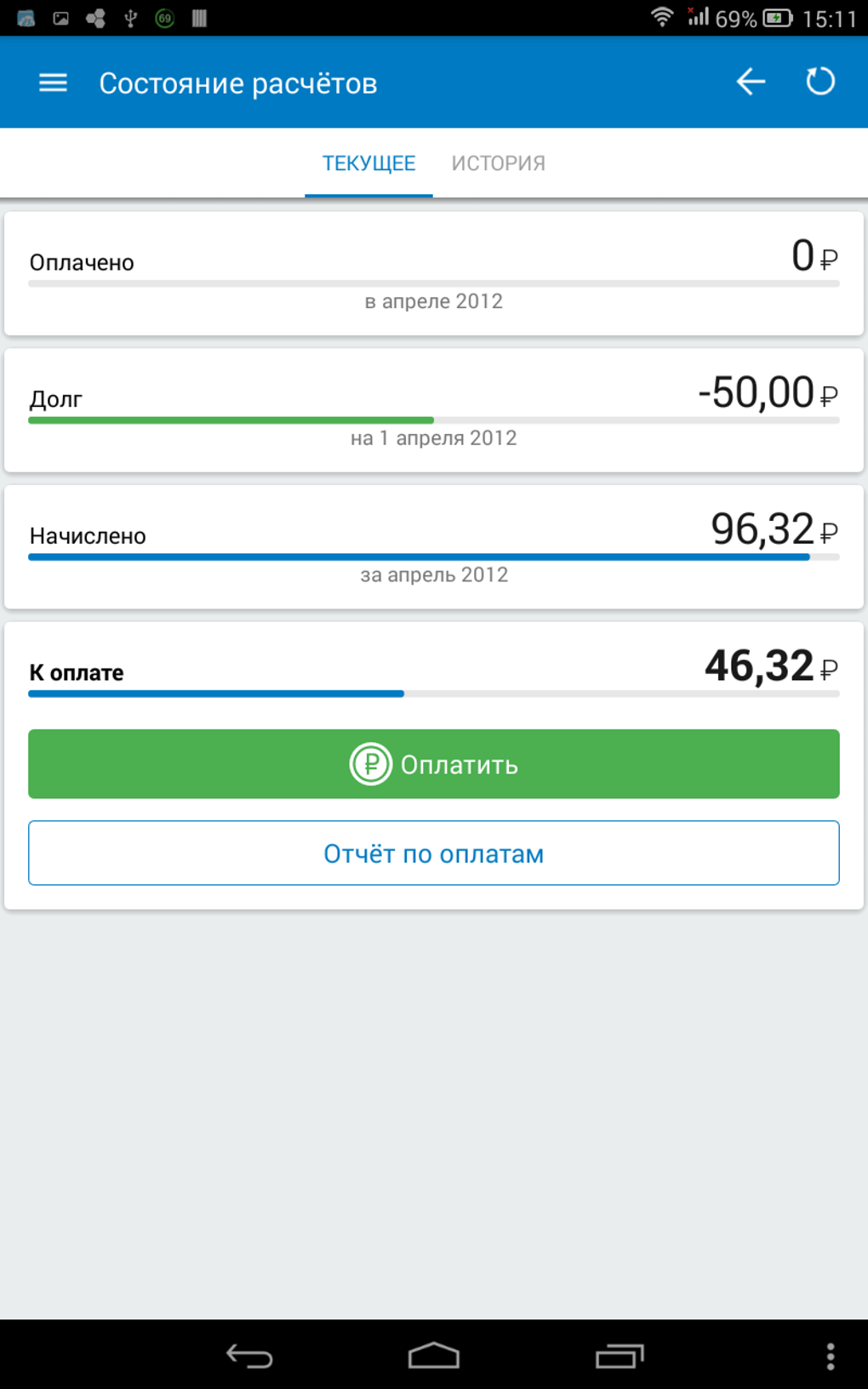Viewport: 868px width, 1389px height.
Task: Open Отчёт по оплатам report
Action: (x=434, y=853)
